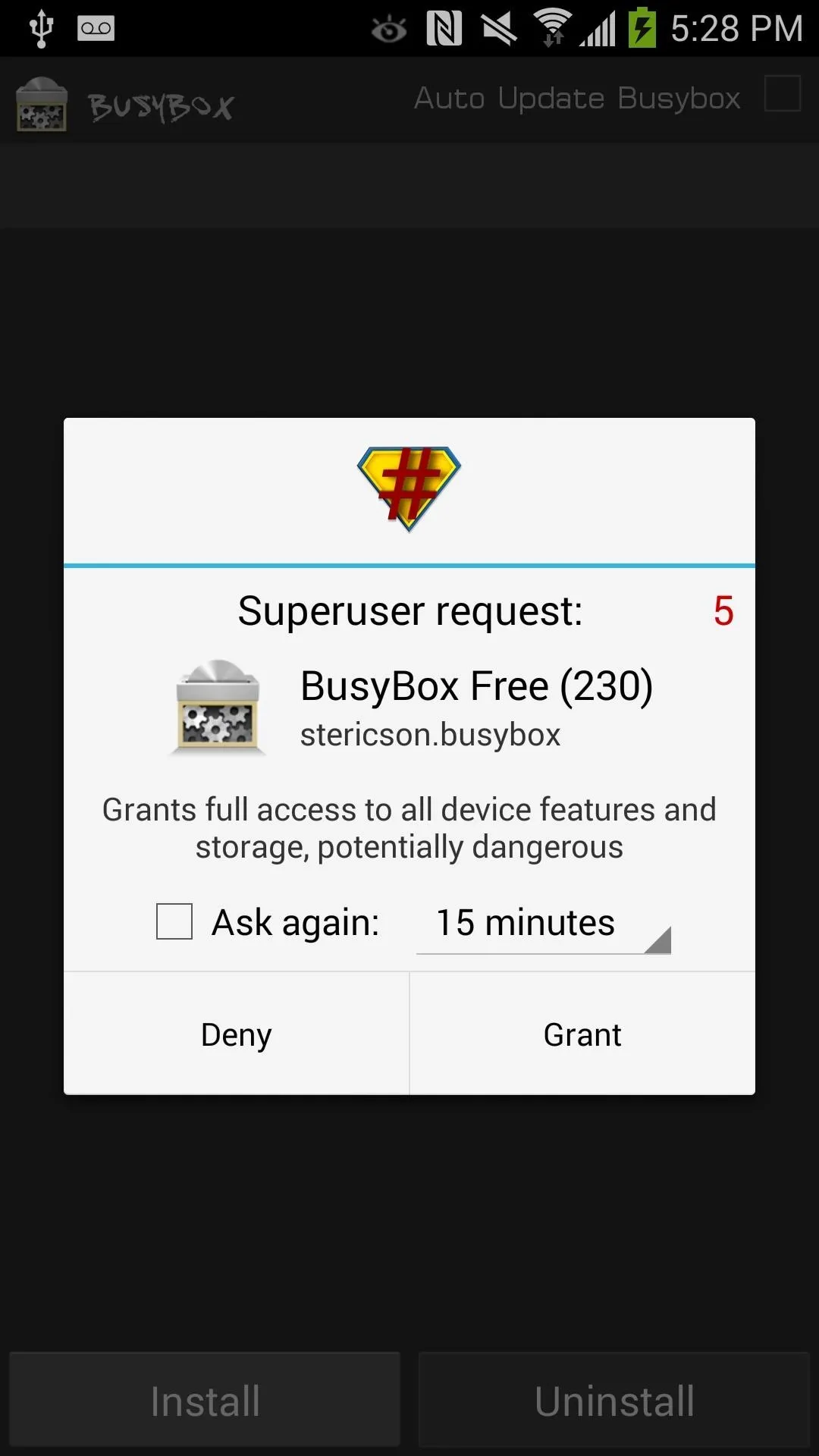The image size is (819, 1456).
Task: Open the 15 minutes dropdown
Action: (544, 924)
